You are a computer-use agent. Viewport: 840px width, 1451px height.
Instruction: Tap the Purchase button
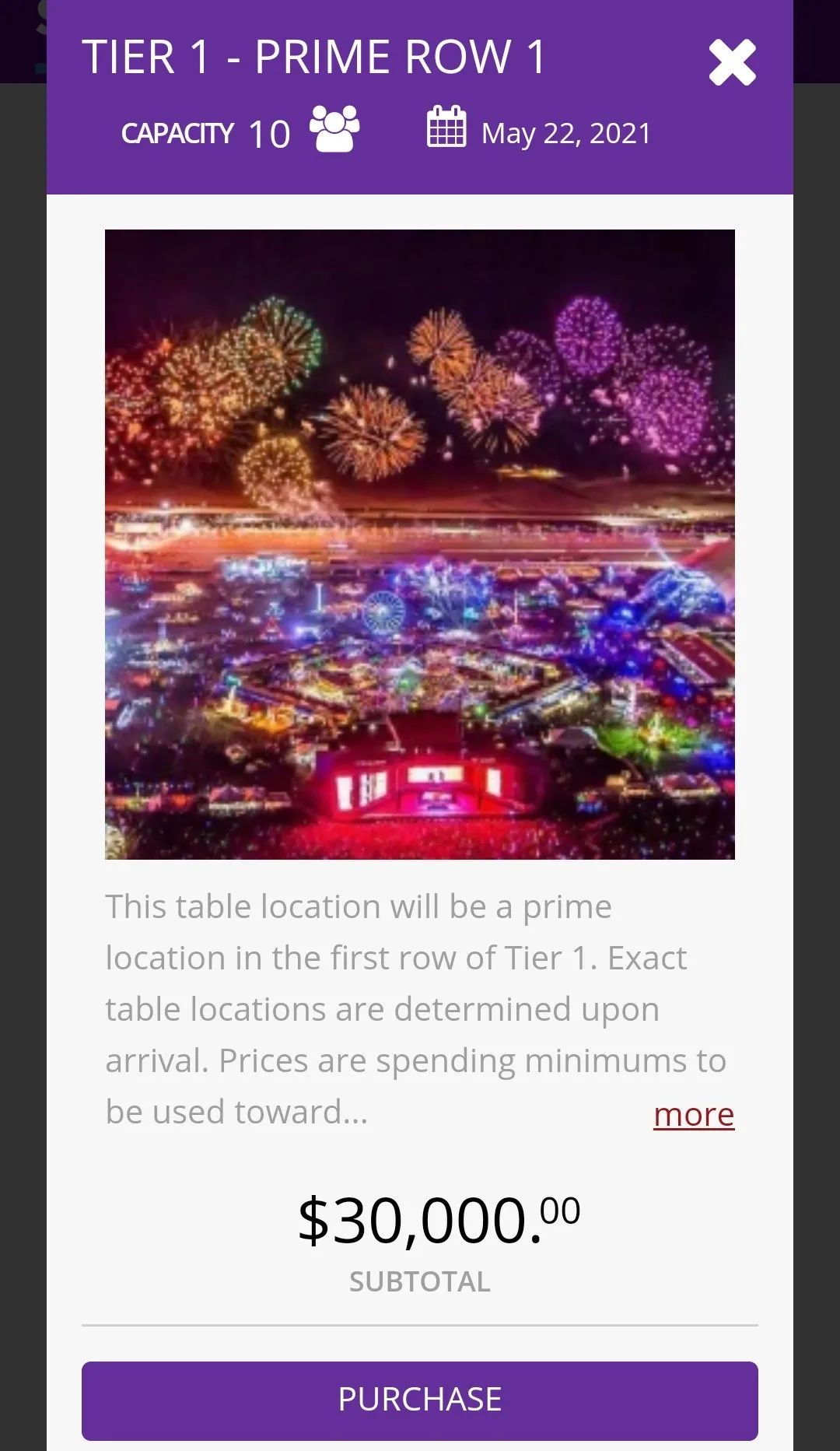pyautogui.click(x=420, y=1400)
